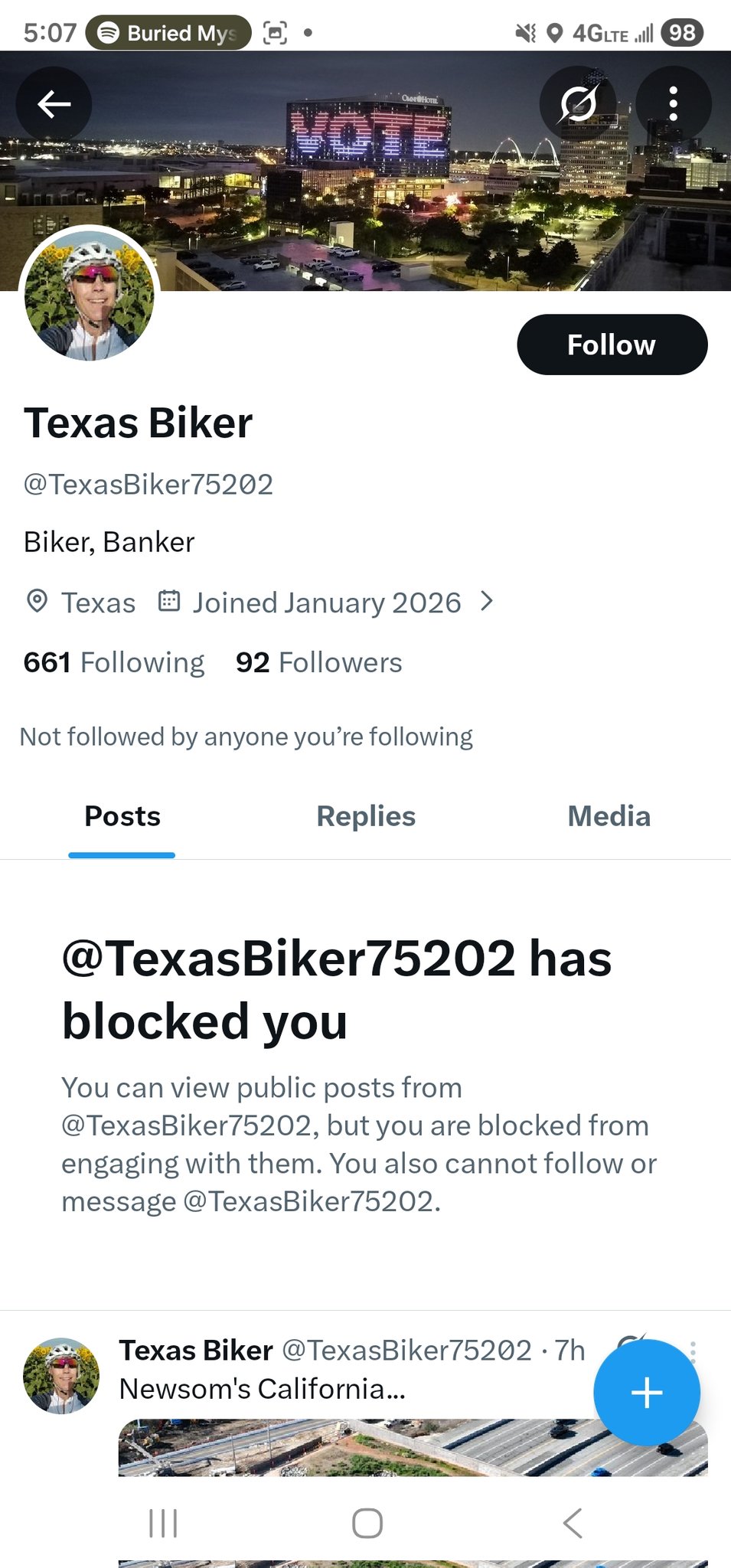Switch to the Replies tab
731x1568 pixels.
(x=366, y=816)
